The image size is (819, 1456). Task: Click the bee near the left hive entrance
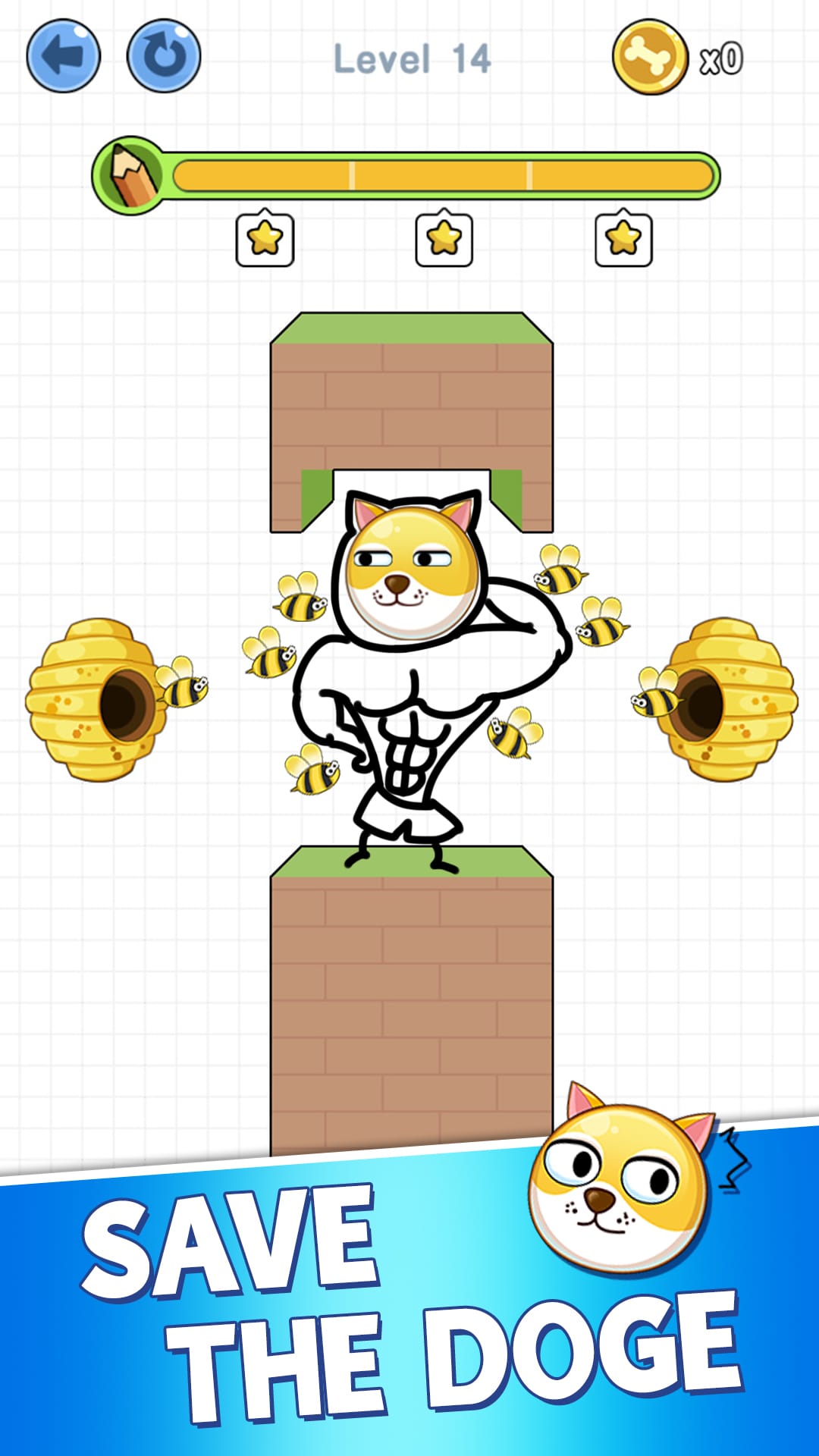[186, 686]
